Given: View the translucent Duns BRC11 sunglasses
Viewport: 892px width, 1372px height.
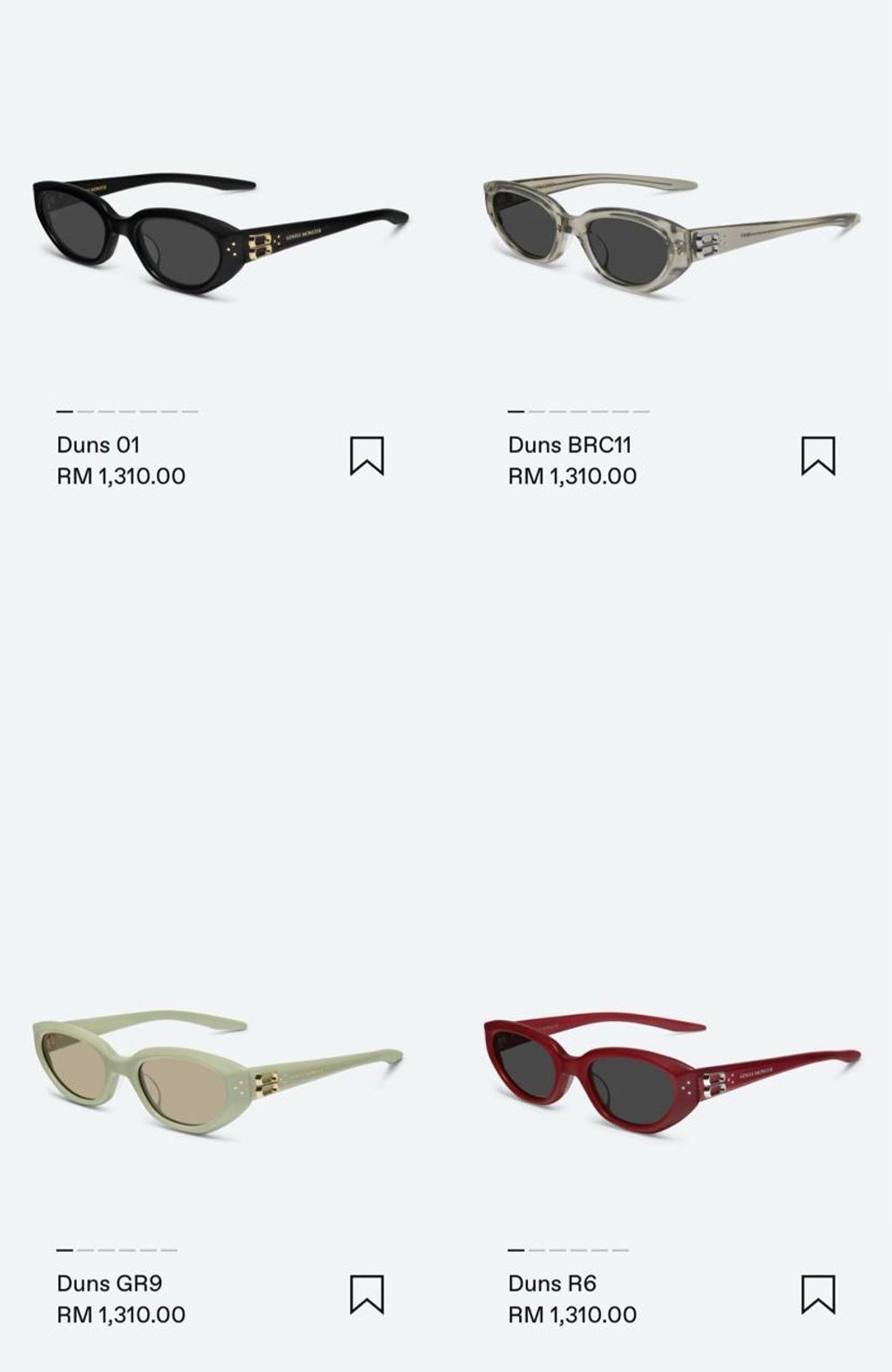Looking at the screenshot, I should click(671, 235).
